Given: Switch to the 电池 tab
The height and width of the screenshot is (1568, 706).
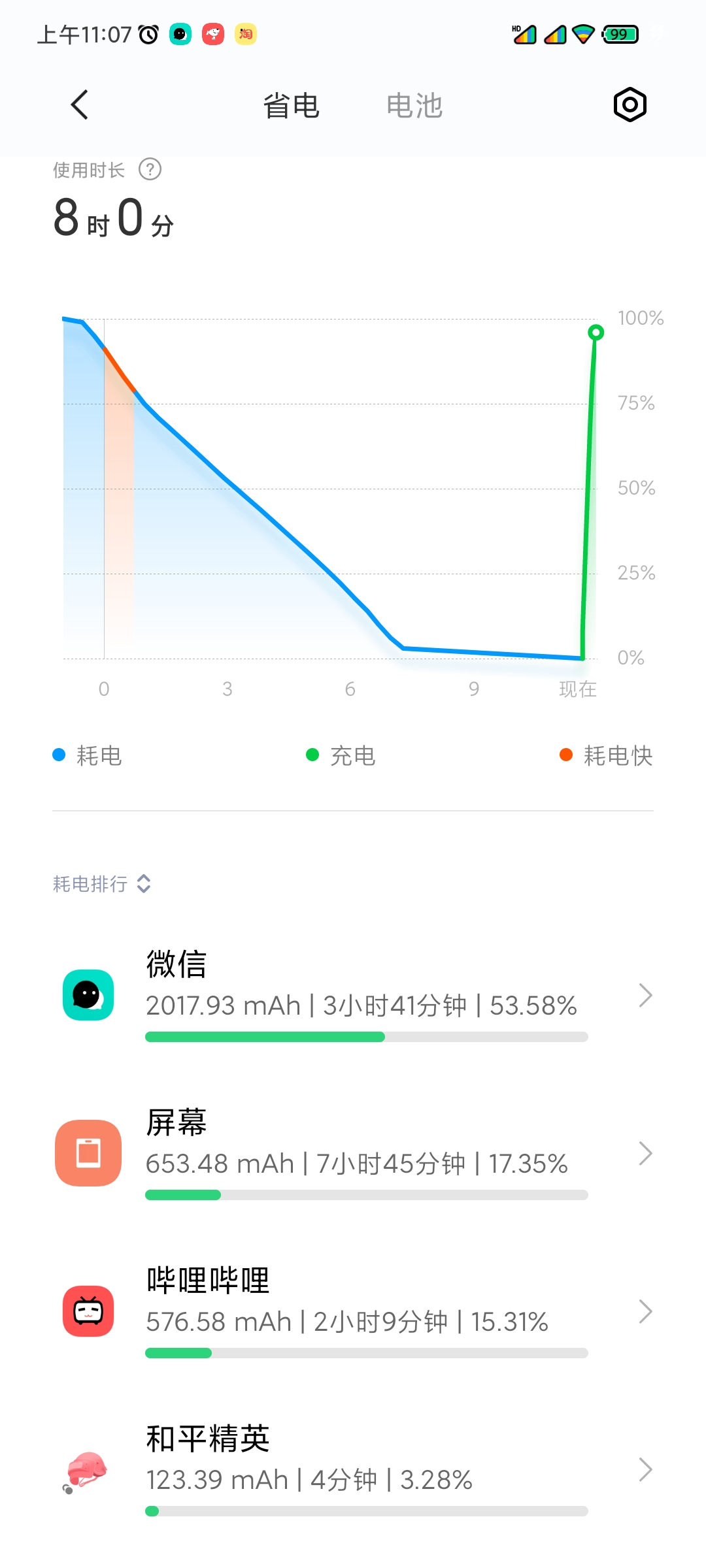Looking at the screenshot, I should 414,106.
